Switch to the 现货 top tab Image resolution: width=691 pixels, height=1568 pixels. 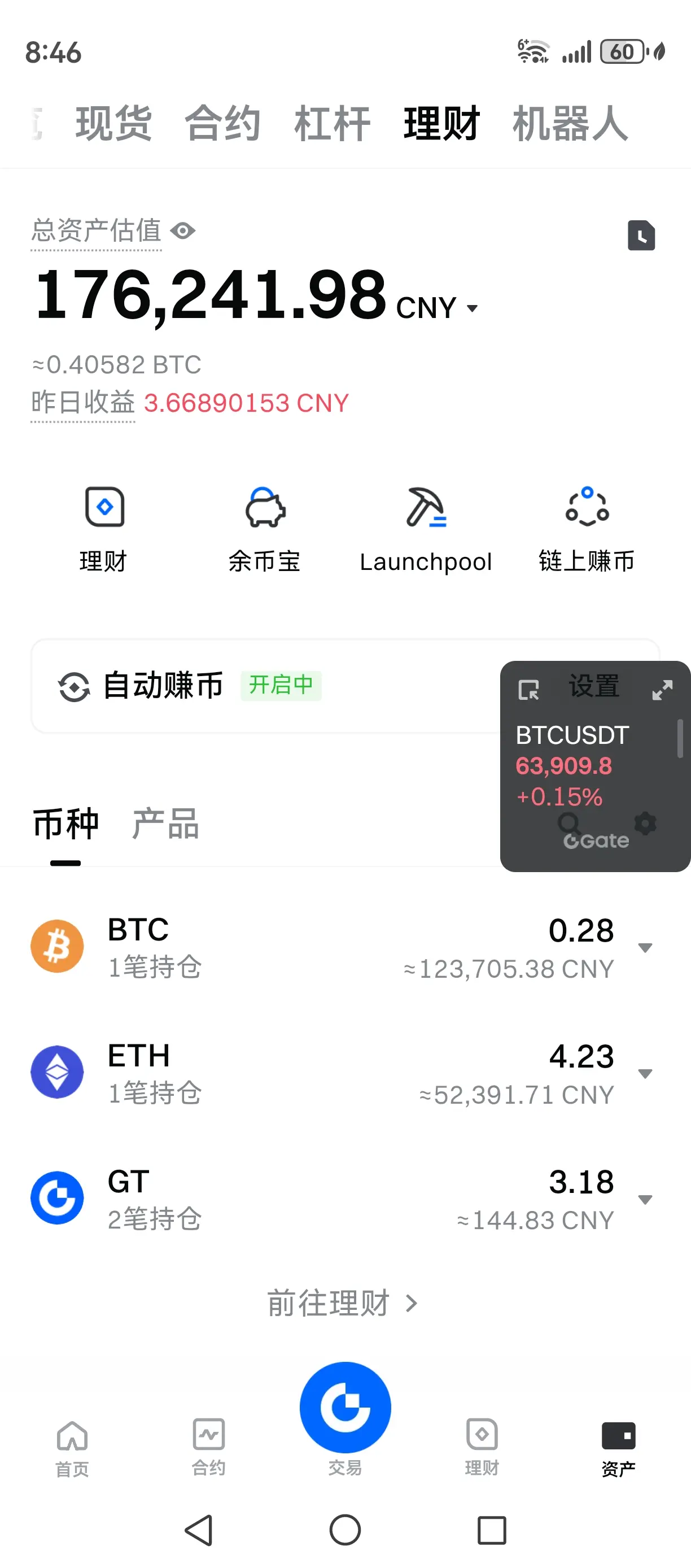113,124
